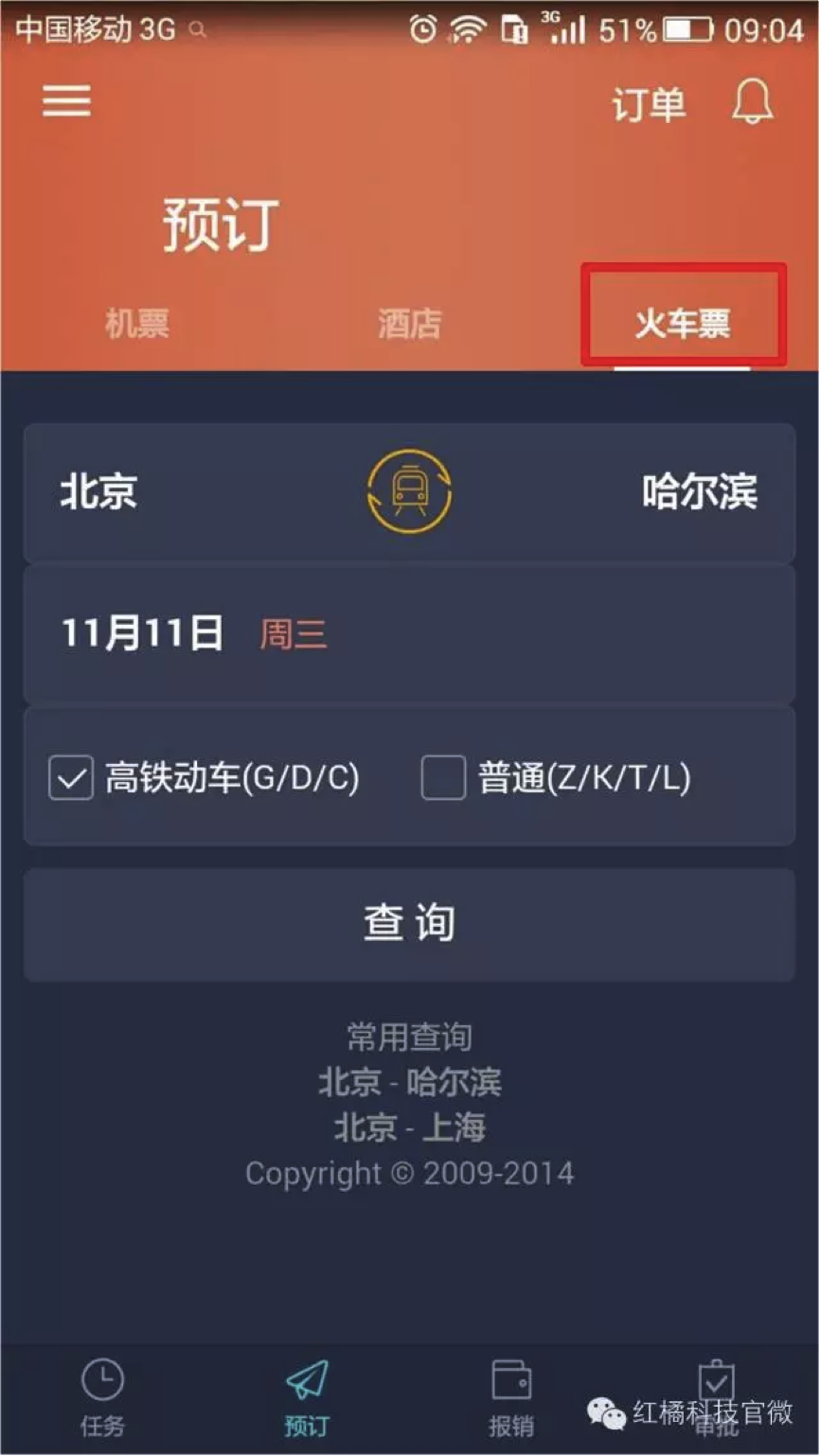Viewport: 820px width, 1456px height.
Task: Open the hamburger drawer menu
Action: point(66,100)
